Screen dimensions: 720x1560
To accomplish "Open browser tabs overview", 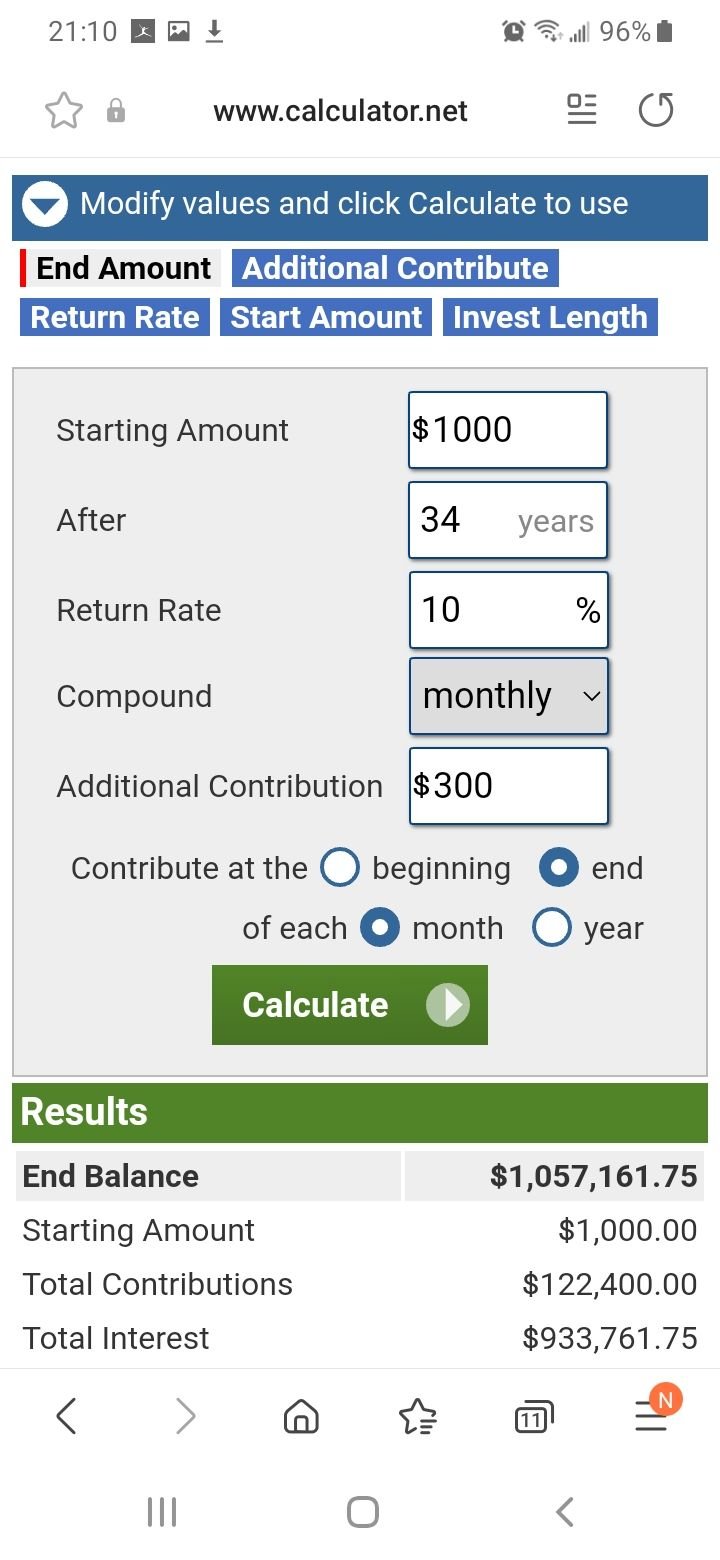I will click(533, 1416).
